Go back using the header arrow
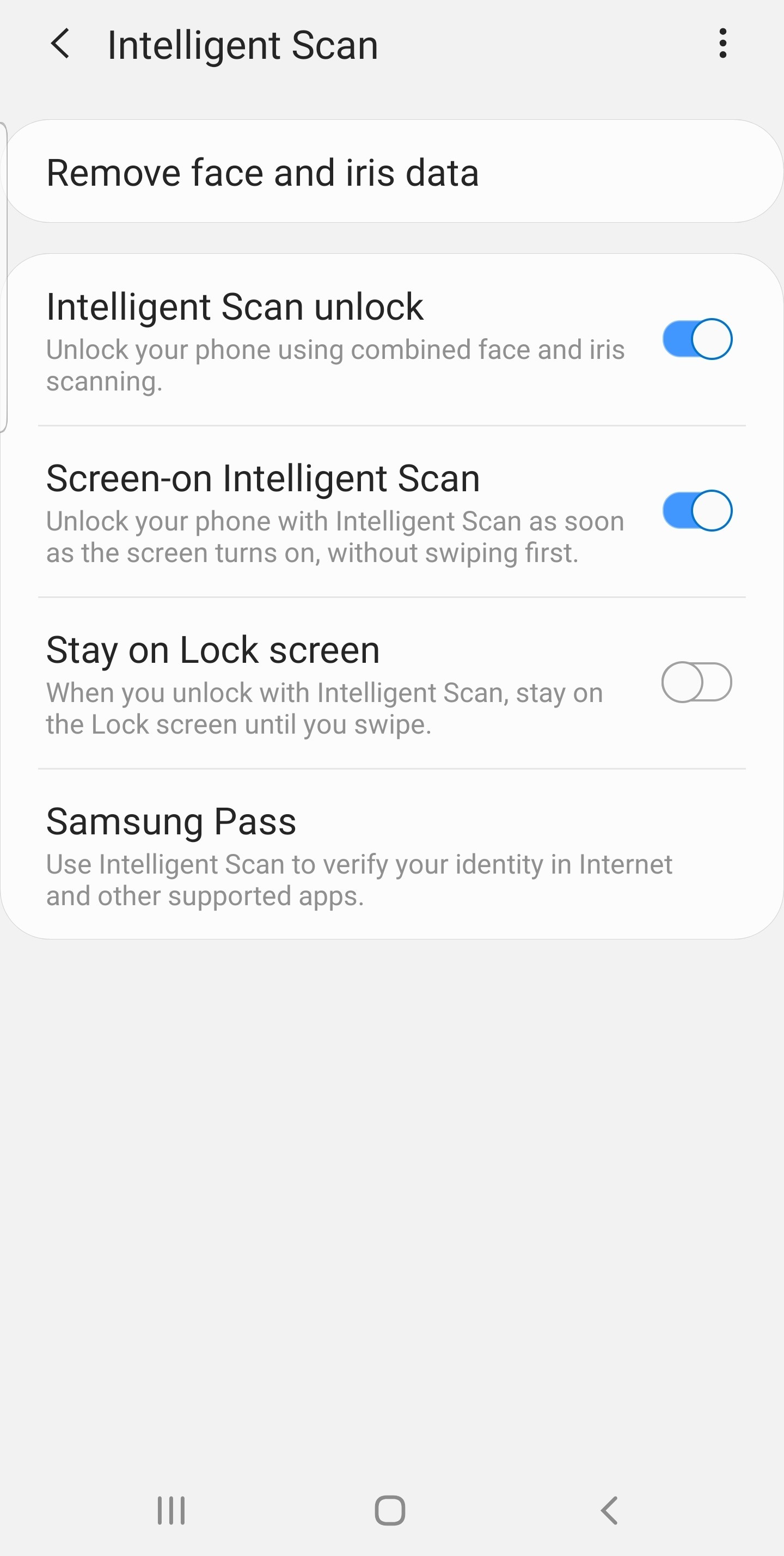784x1556 pixels. [60, 44]
